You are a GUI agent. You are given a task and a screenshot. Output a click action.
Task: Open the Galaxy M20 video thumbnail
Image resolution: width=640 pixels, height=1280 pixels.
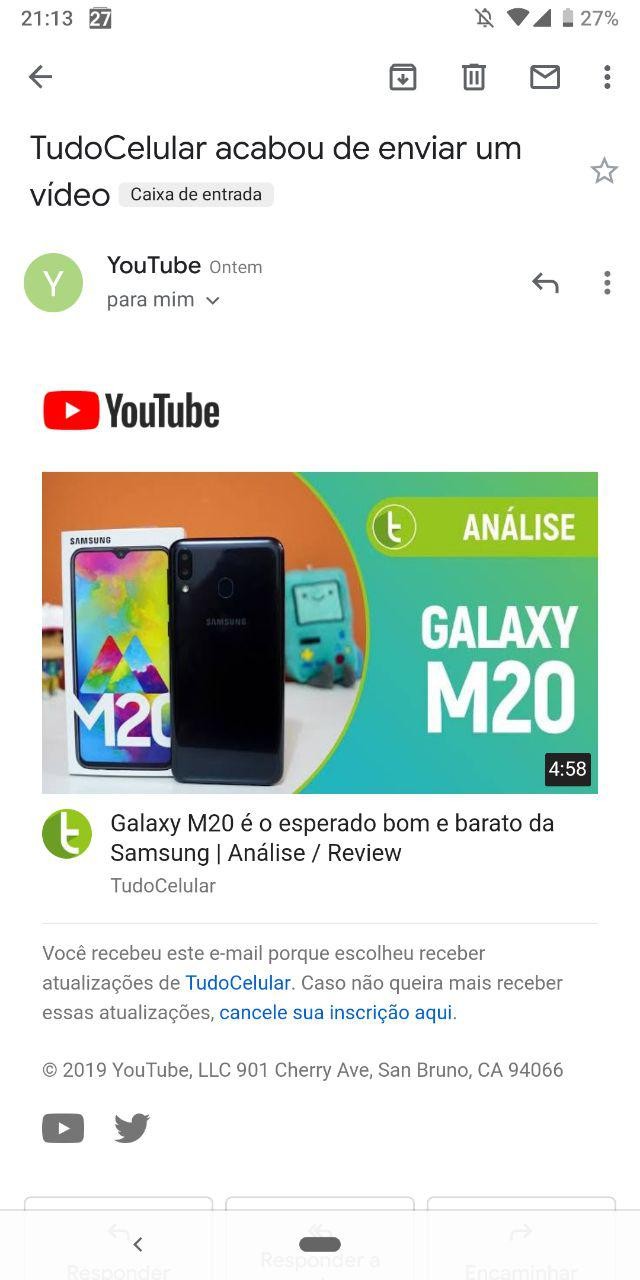click(x=320, y=632)
